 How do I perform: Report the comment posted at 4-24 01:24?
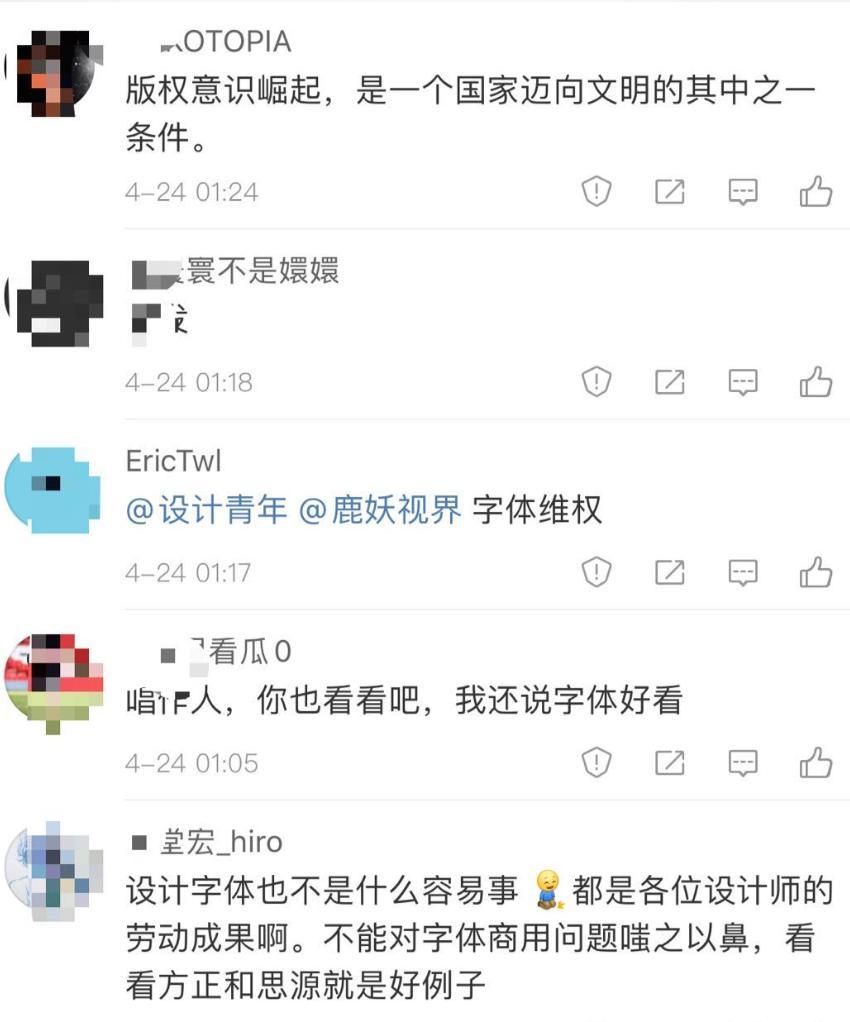point(596,191)
